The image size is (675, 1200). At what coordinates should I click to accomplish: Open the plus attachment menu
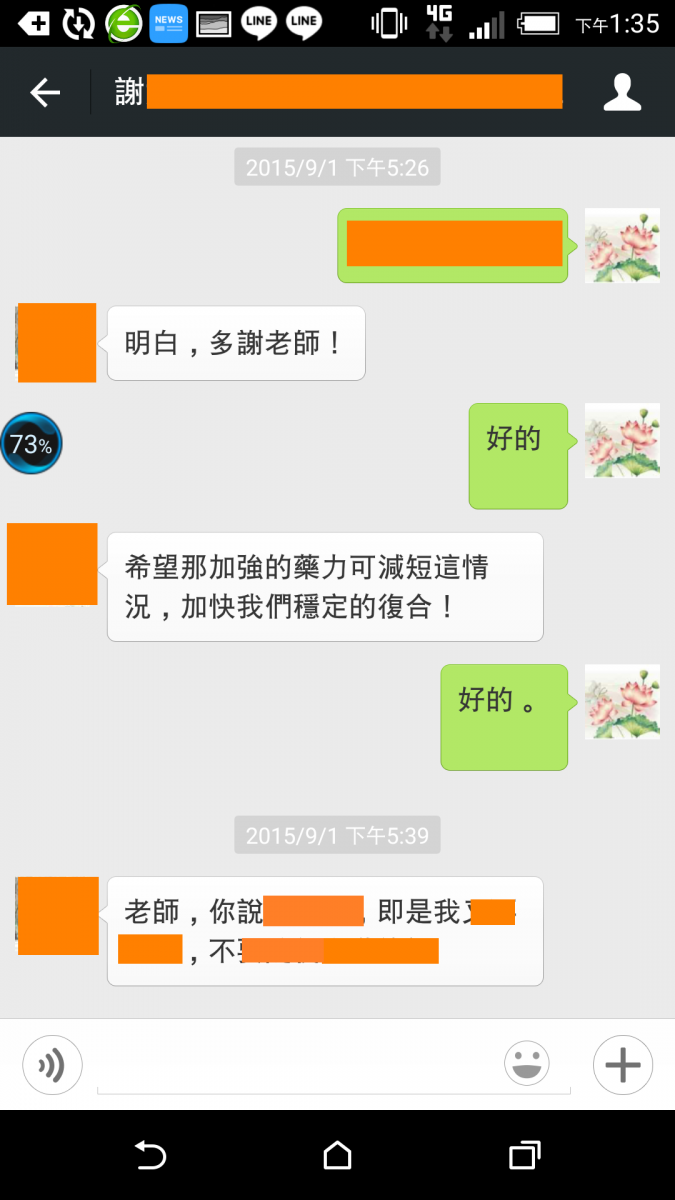point(622,1065)
